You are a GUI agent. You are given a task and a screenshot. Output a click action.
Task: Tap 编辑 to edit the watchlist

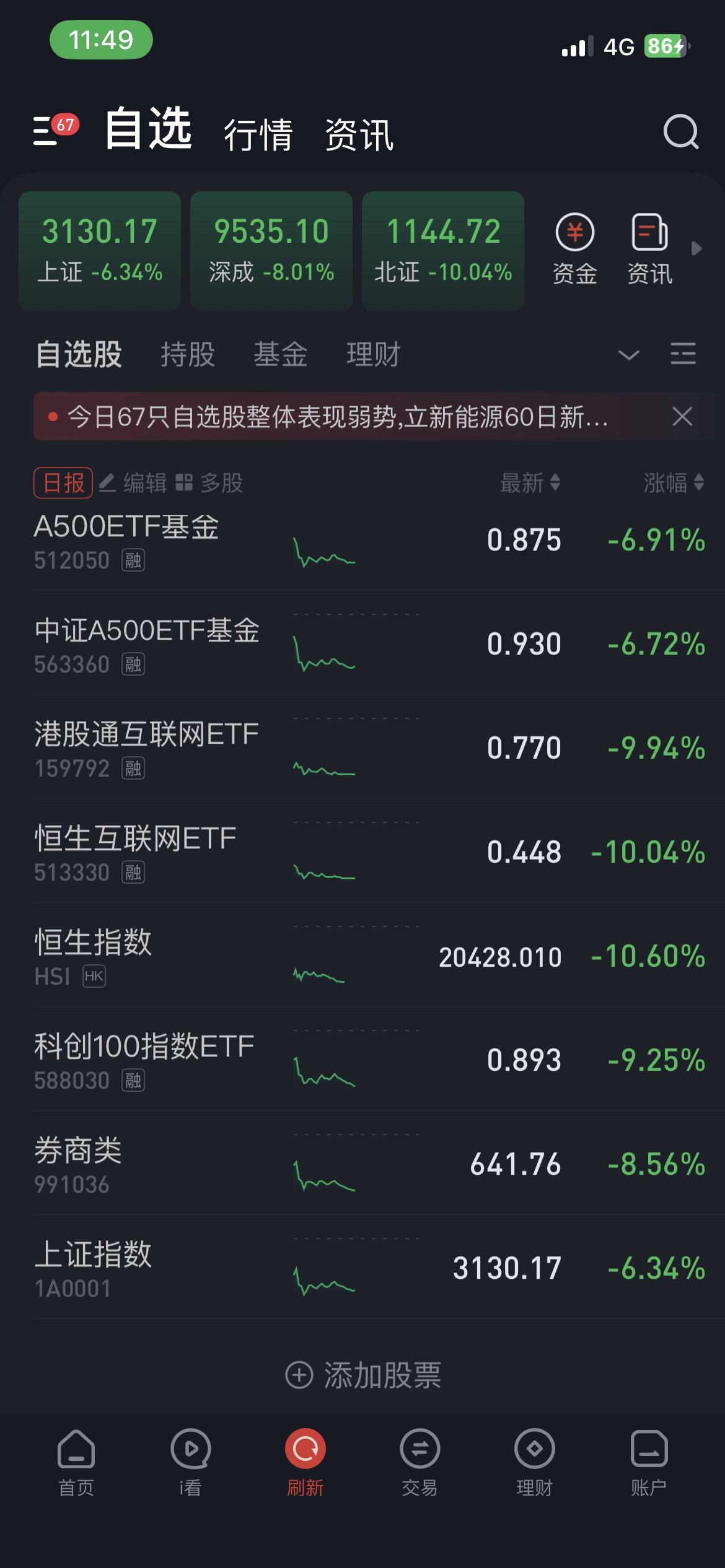tap(133, 482)
